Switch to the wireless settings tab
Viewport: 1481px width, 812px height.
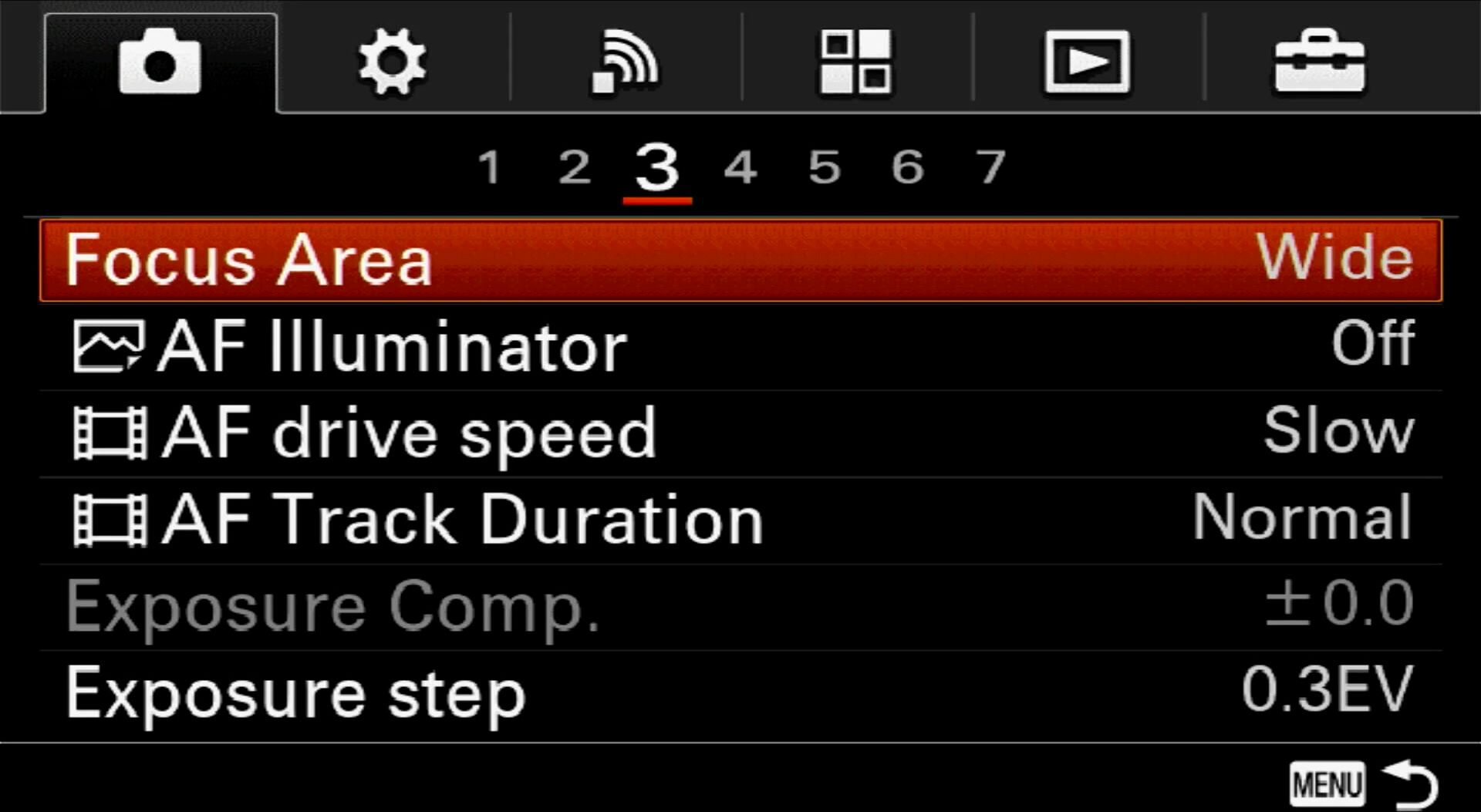point(625,62)
